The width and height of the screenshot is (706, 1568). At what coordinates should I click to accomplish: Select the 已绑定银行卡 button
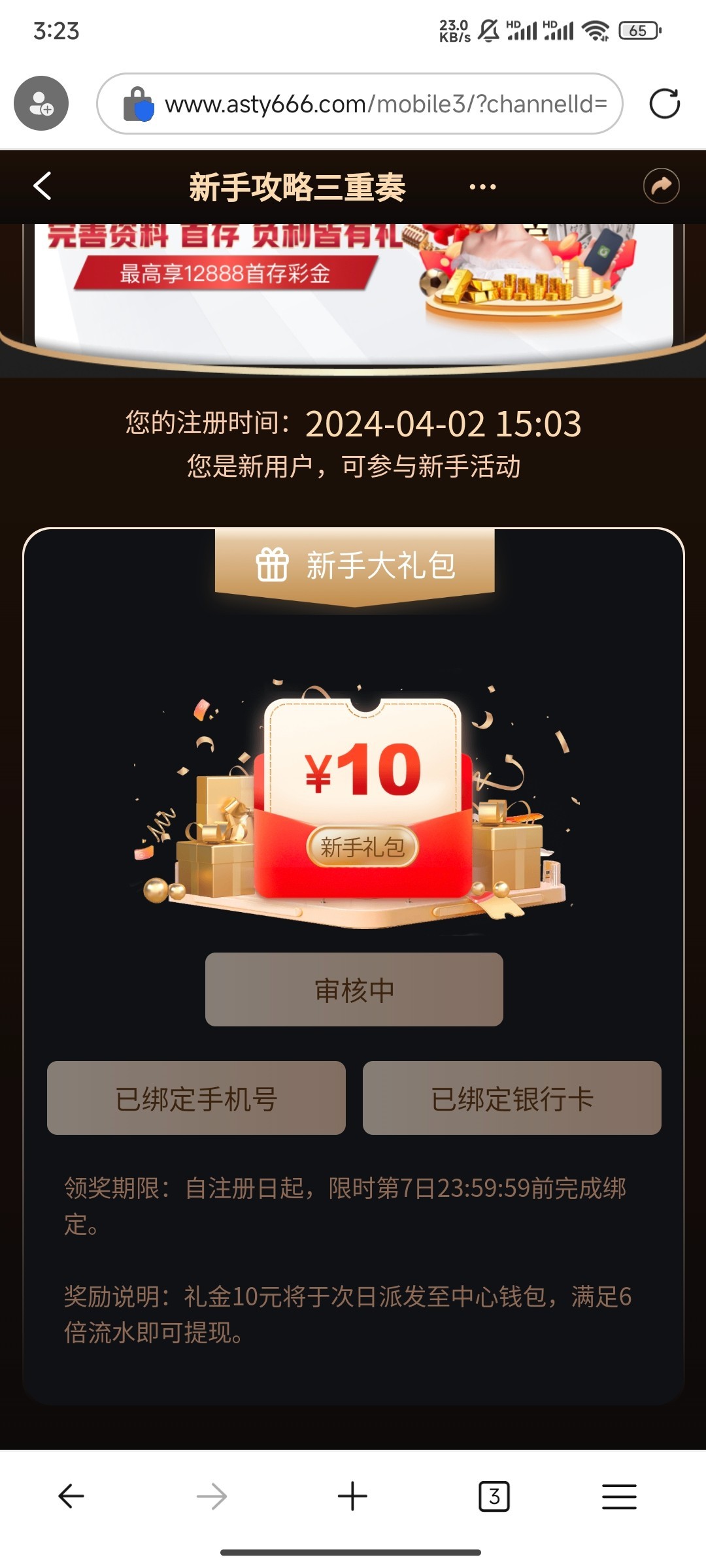tap(512, 1098)
